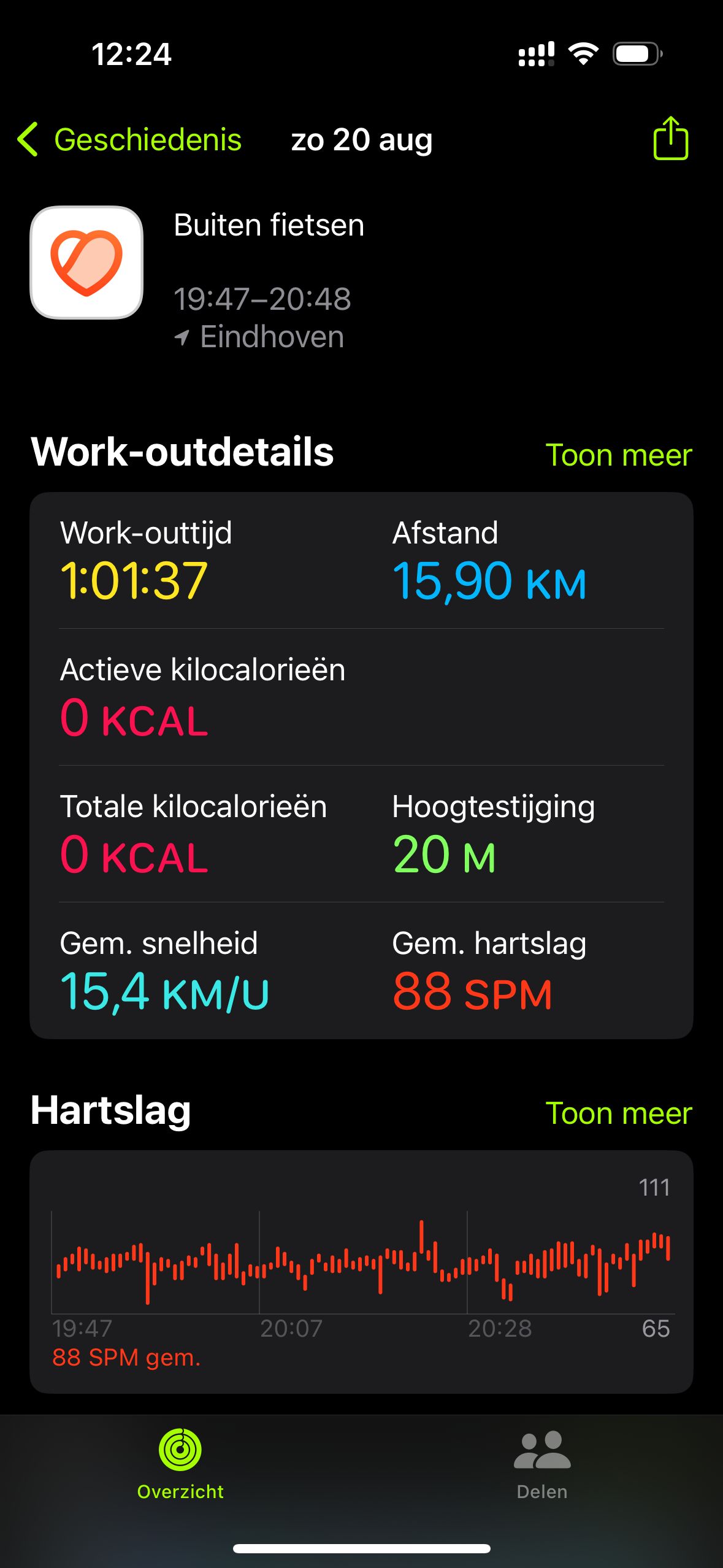The image size is (723, 1568).
Task: Show more Work-outdetails
Action: click(x=618, y=455)
